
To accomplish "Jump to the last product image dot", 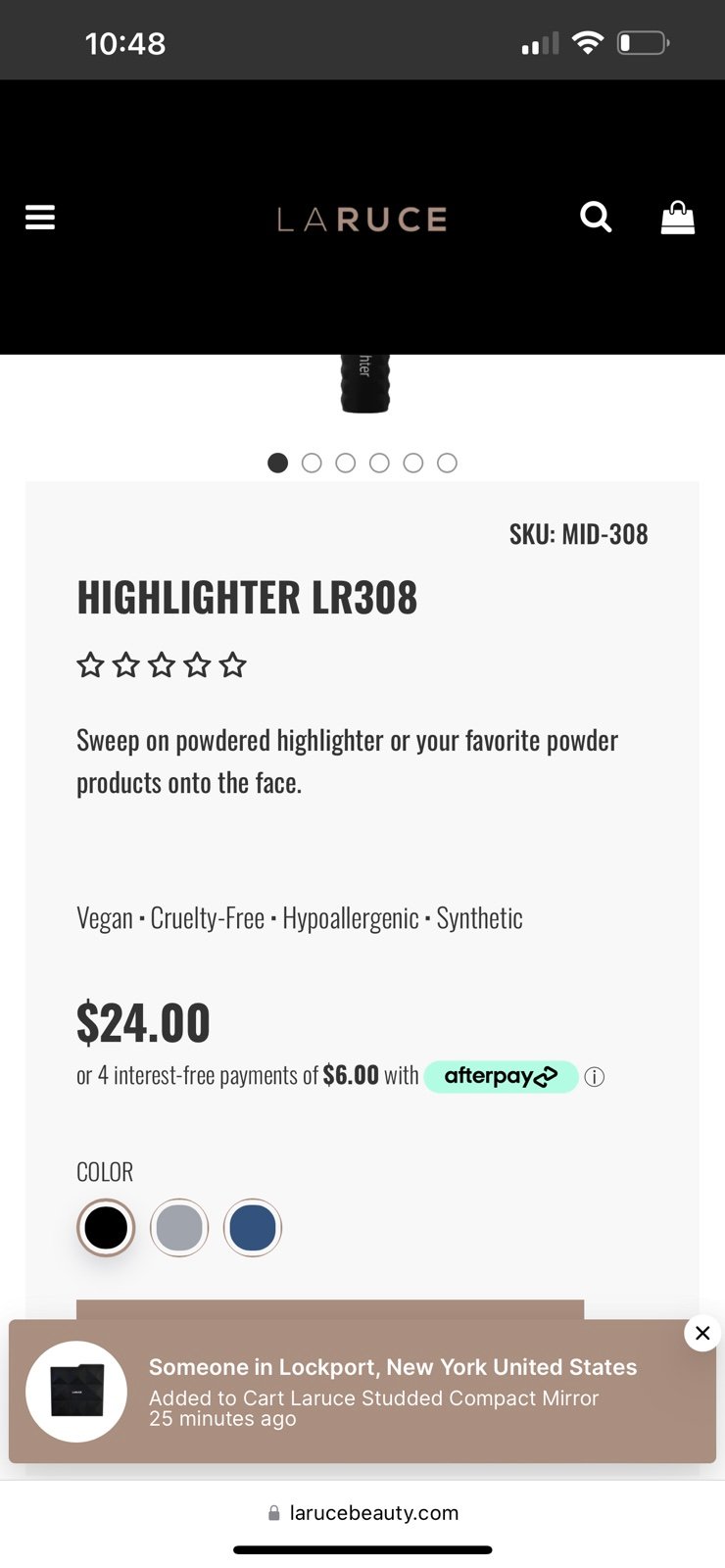I will pos(447,463).
